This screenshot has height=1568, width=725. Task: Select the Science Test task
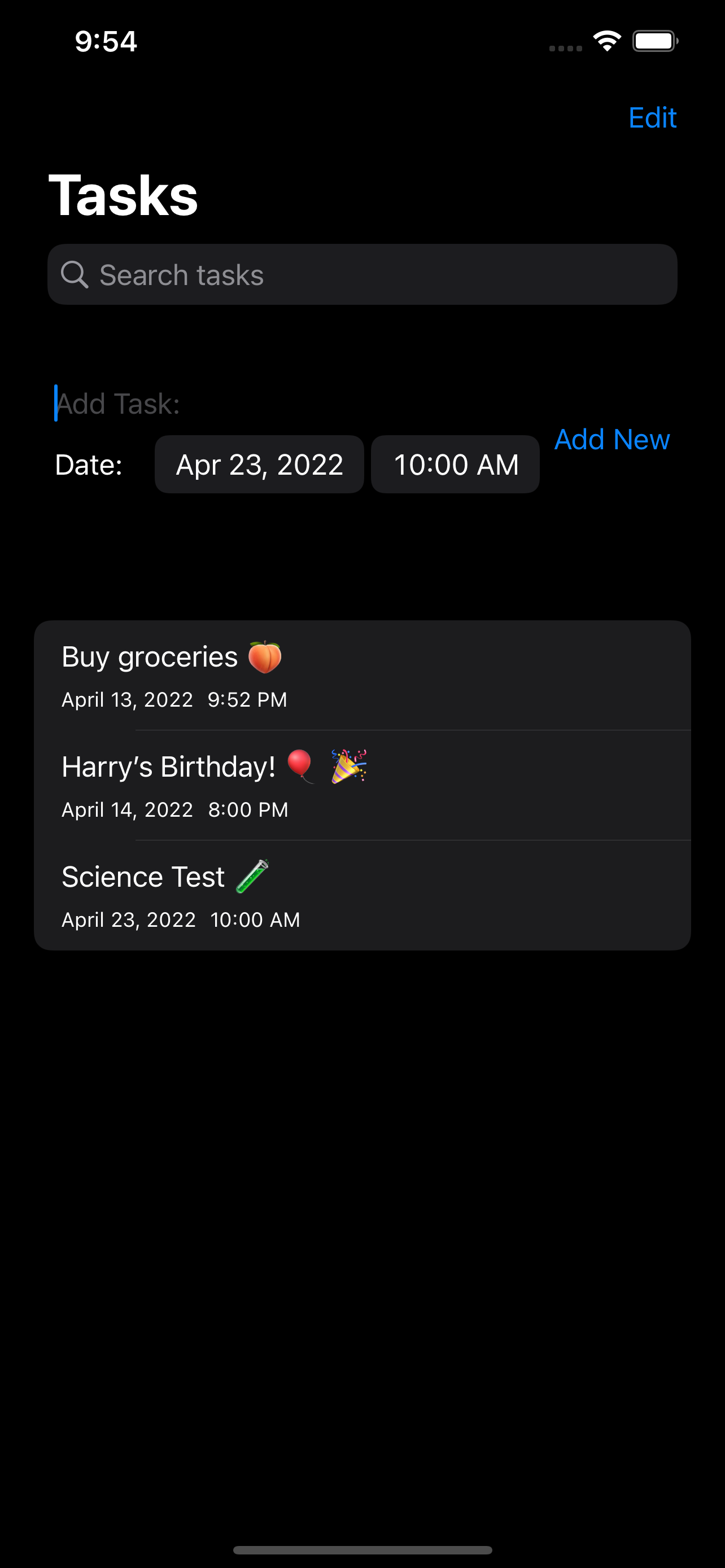coord(362,895)
